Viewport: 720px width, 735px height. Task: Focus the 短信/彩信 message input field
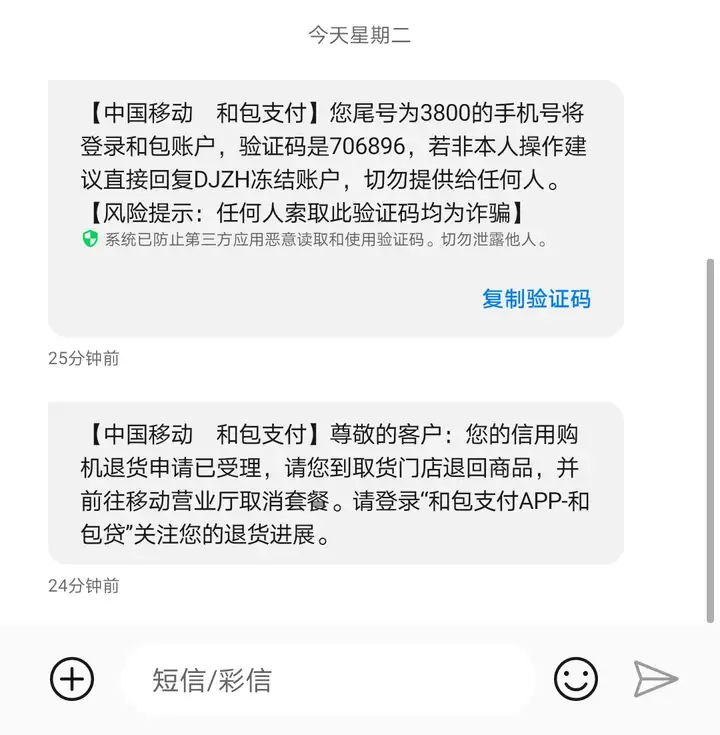click(330, 681)
